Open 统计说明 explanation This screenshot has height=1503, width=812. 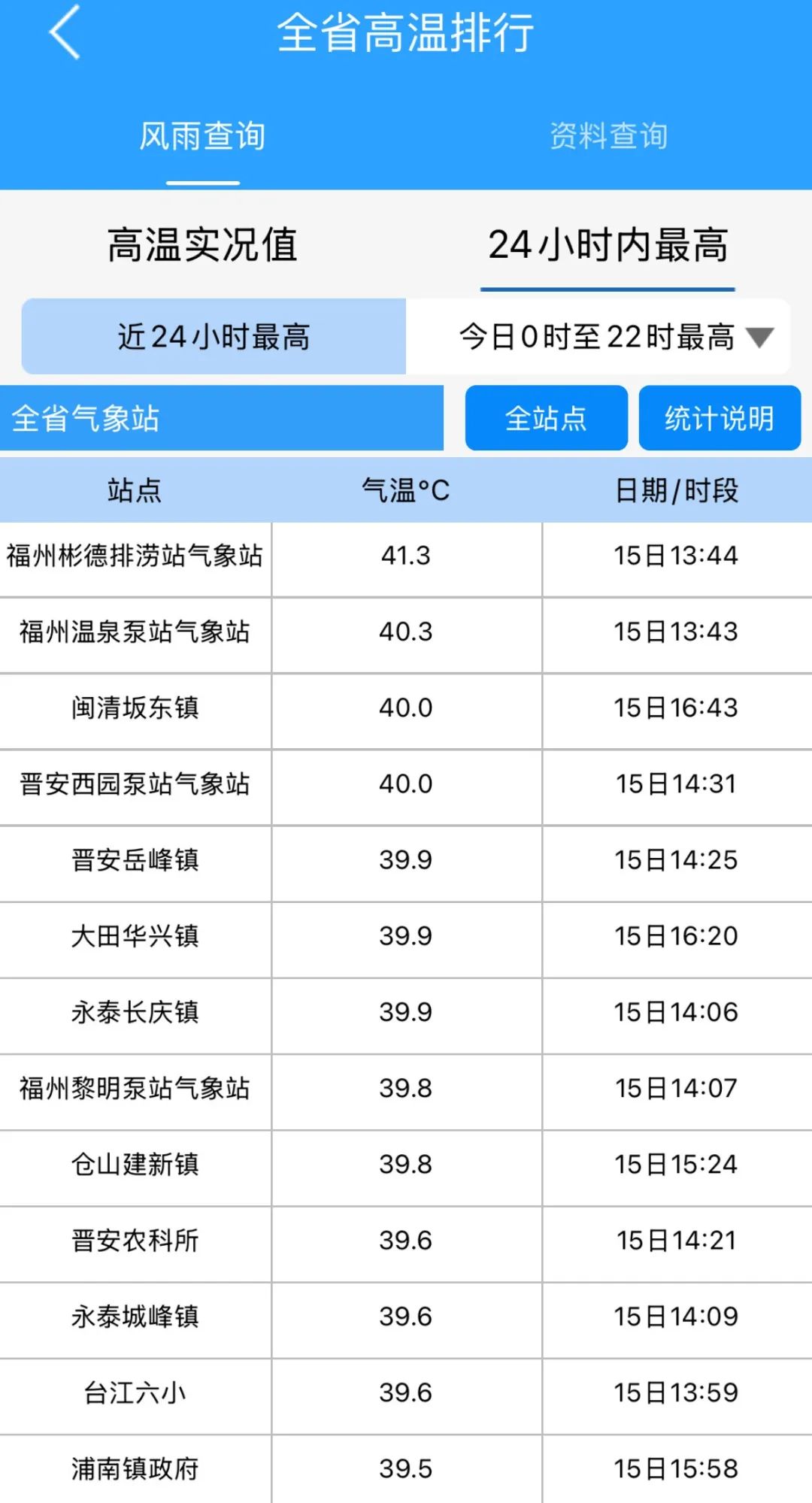(720, 418)
